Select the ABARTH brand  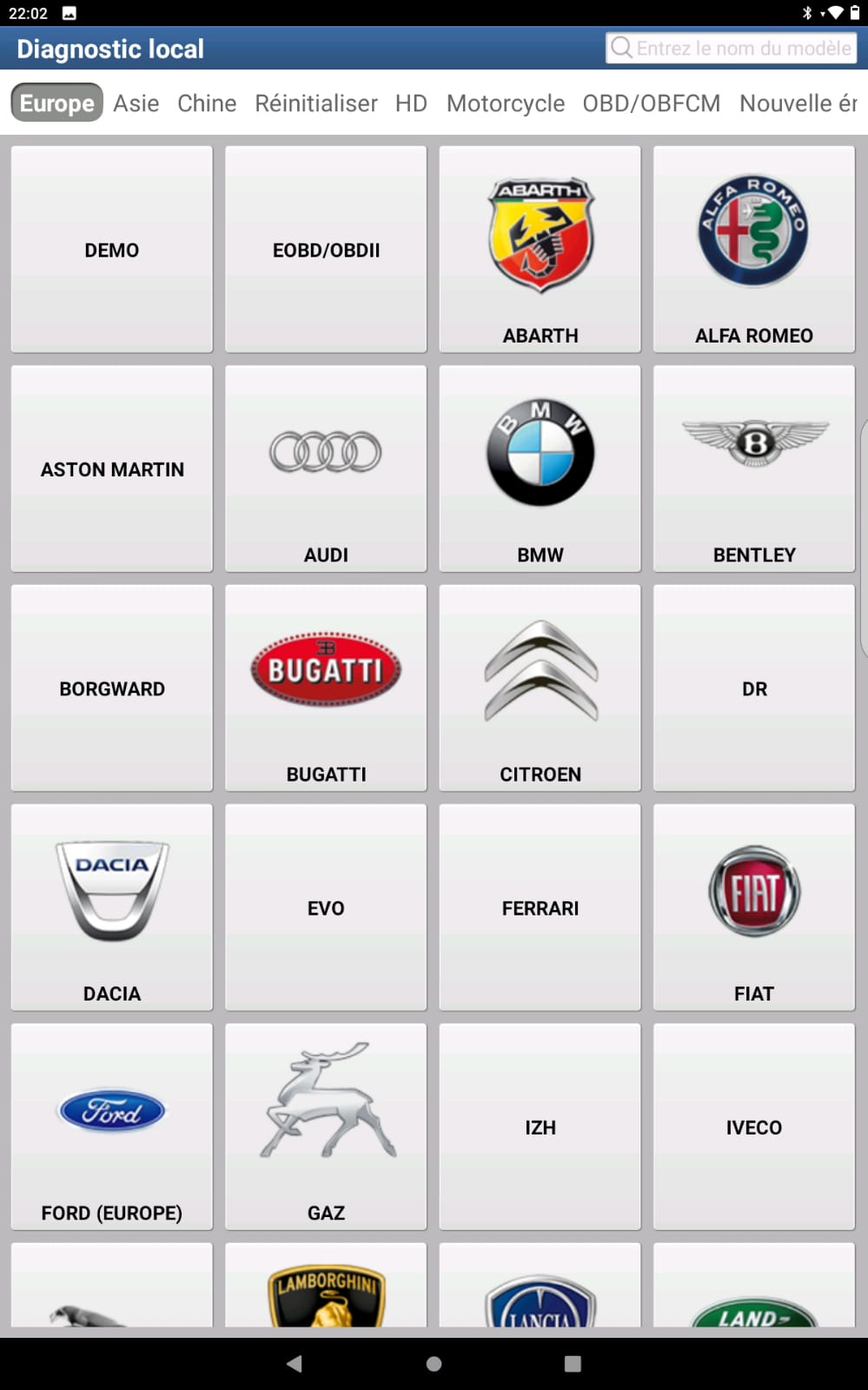click(540, 249)
